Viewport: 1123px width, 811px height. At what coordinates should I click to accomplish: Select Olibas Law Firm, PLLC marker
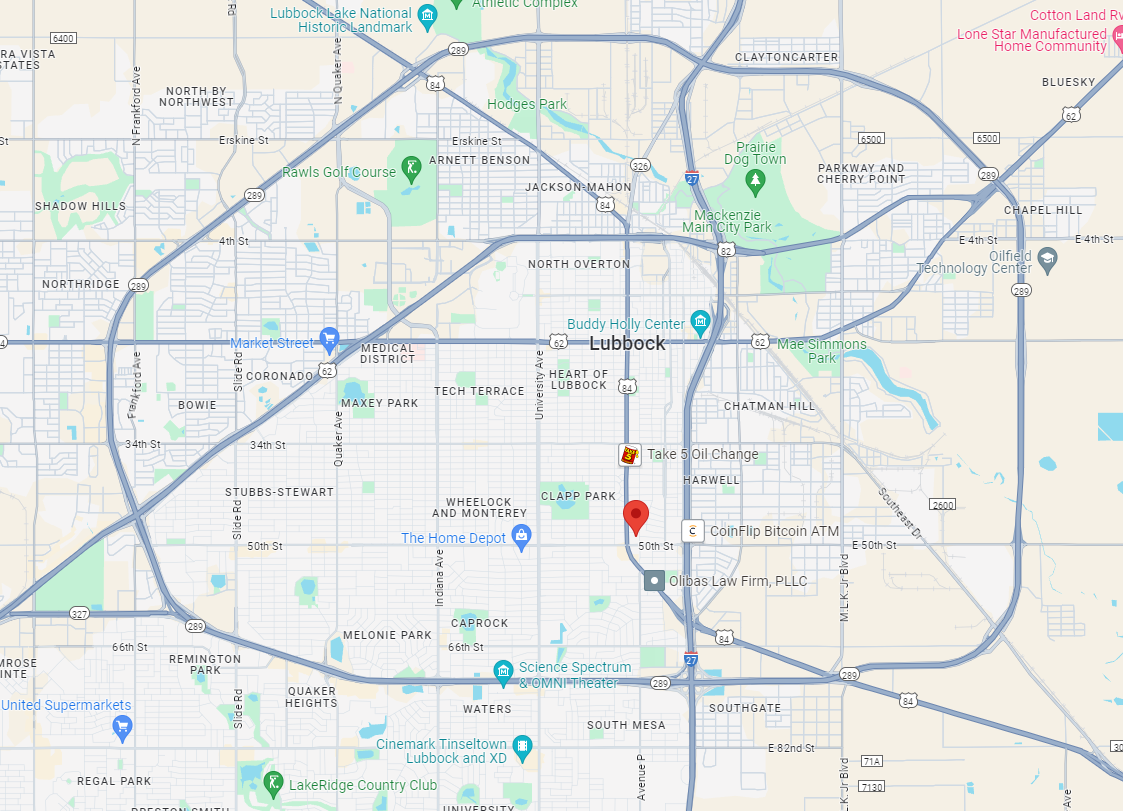click(654, 580)
